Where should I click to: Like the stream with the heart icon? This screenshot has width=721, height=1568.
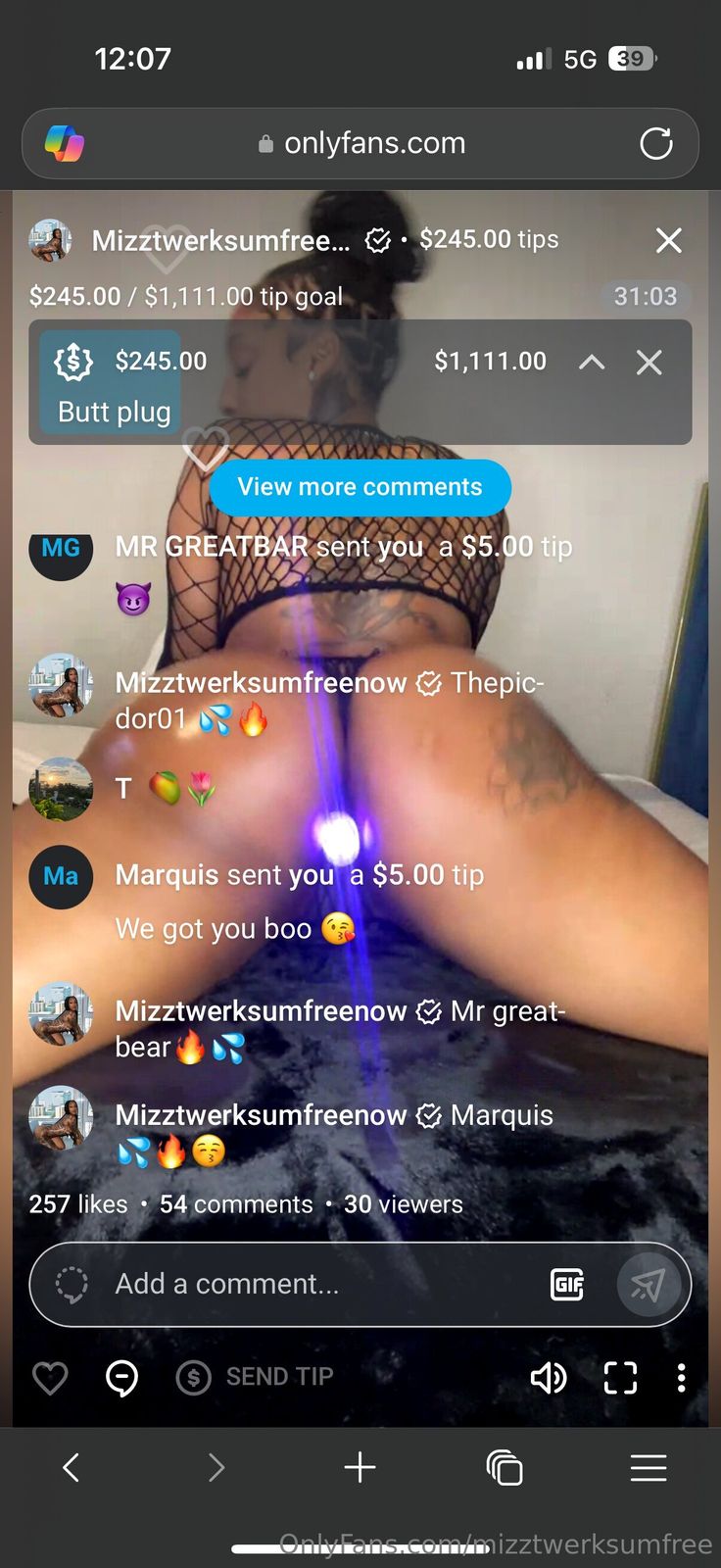(x=50, y=1378)
